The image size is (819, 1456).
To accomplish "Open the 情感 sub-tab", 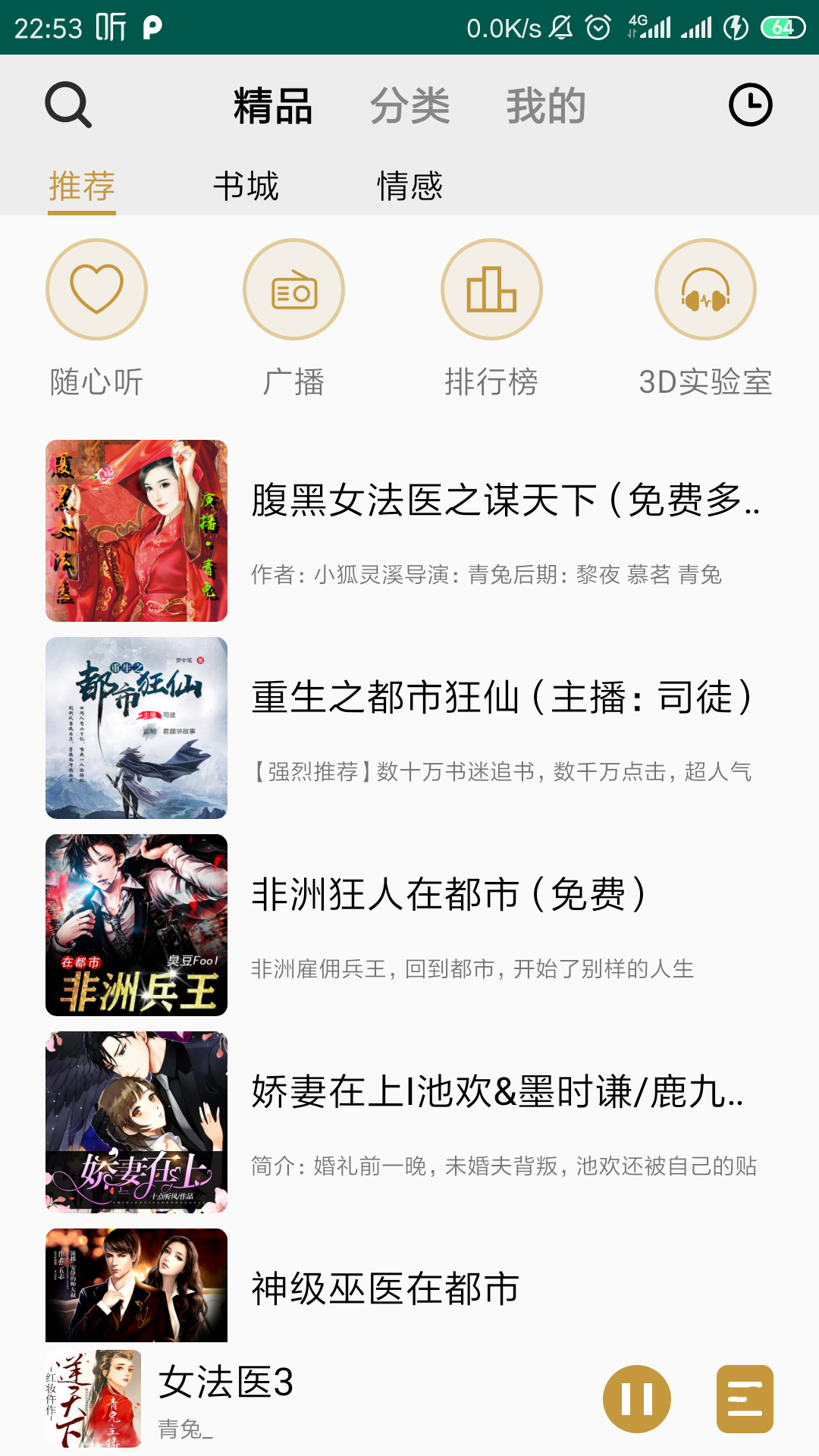I will pos(409,186).
